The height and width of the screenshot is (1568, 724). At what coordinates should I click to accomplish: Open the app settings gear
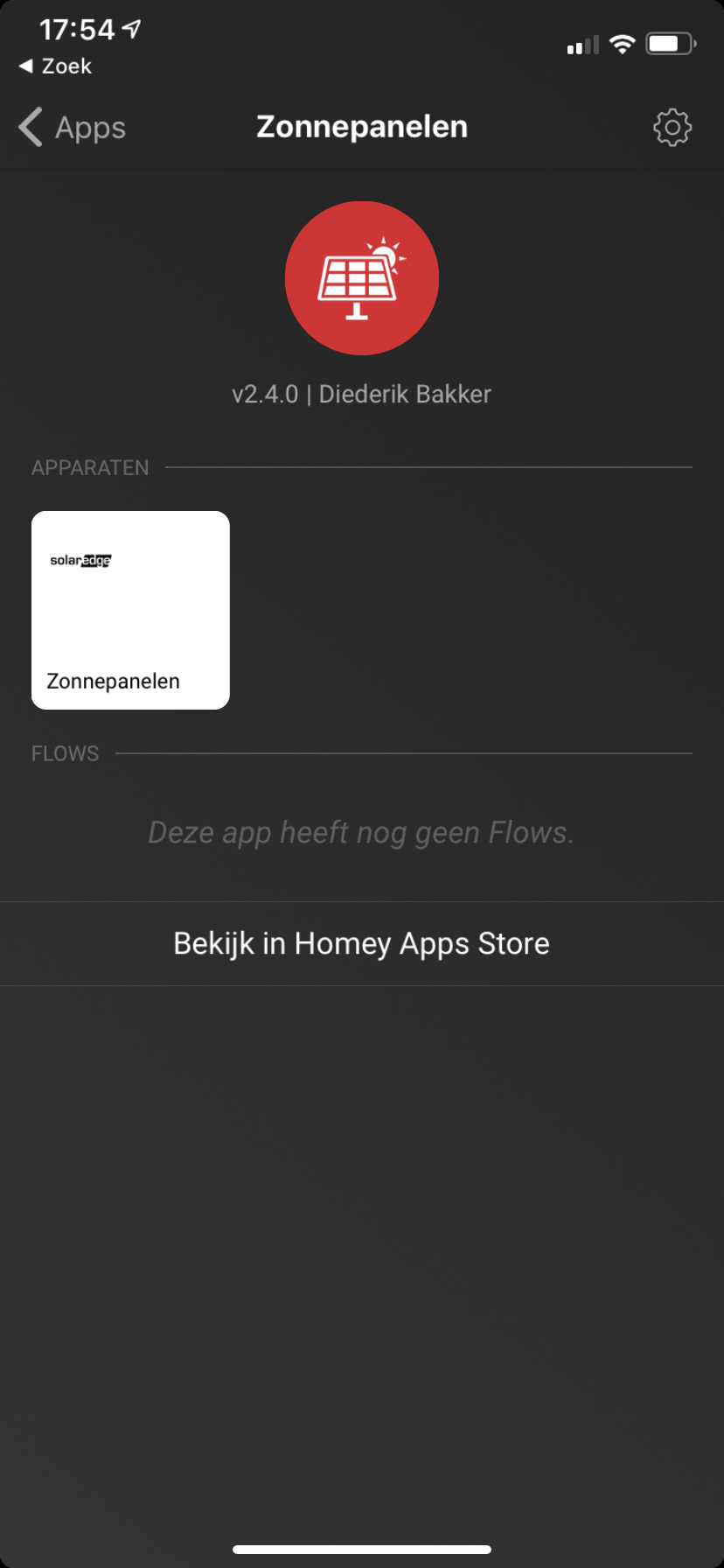click(x=672, y=128)
